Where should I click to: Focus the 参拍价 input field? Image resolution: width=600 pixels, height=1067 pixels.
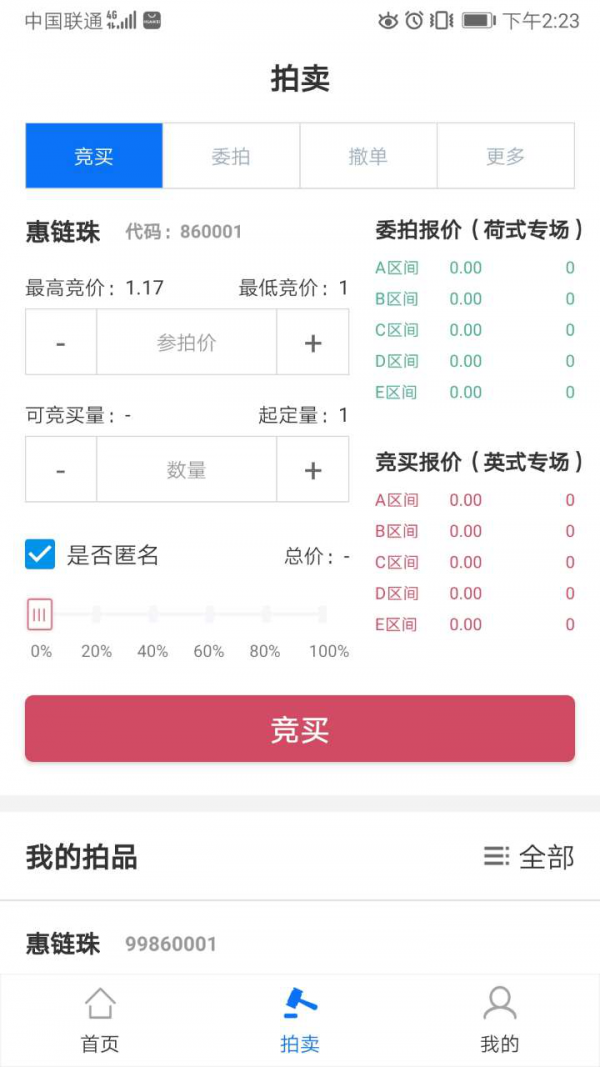[x=187, y=343]
